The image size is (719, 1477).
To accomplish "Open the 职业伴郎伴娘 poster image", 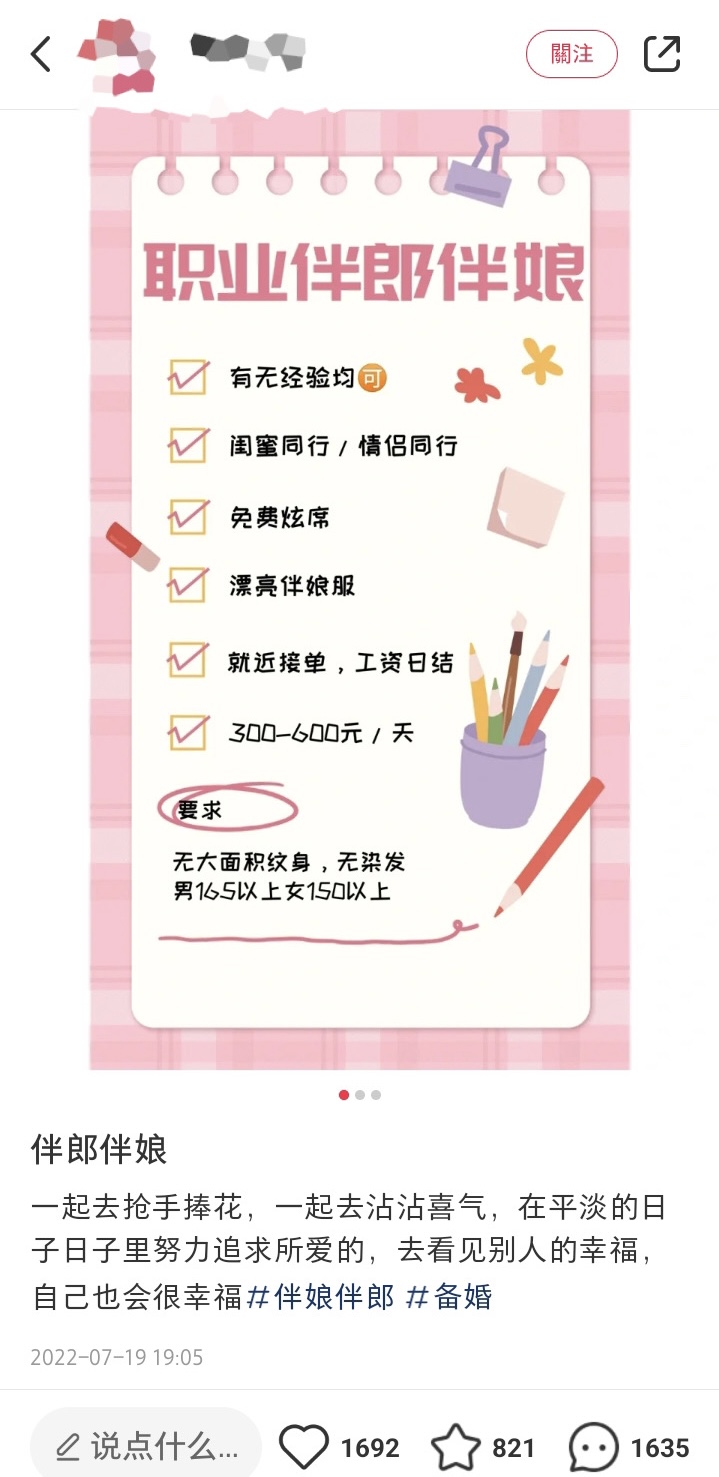I will [360, 590].
